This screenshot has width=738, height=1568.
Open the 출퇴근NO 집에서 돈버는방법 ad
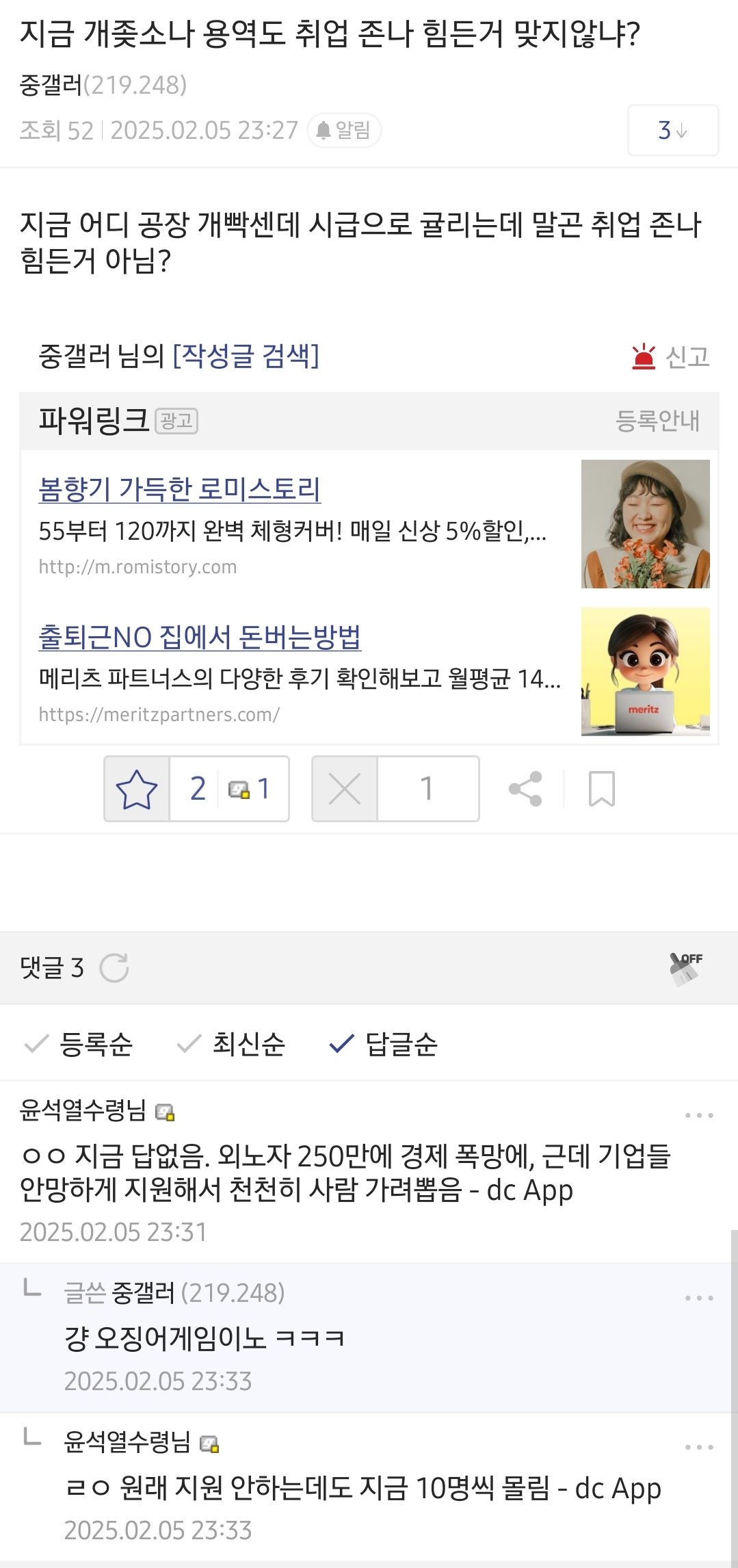(200, 637)
